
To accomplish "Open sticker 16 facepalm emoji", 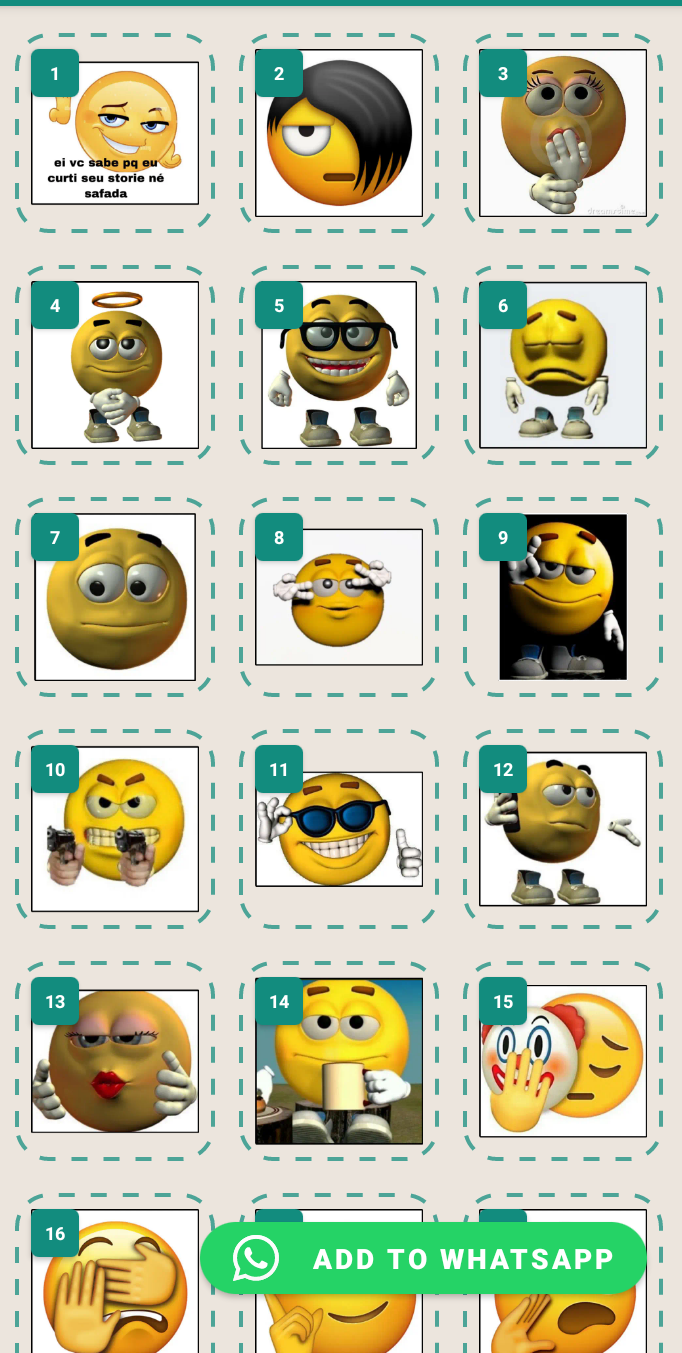I will (x=115, y=1285).
